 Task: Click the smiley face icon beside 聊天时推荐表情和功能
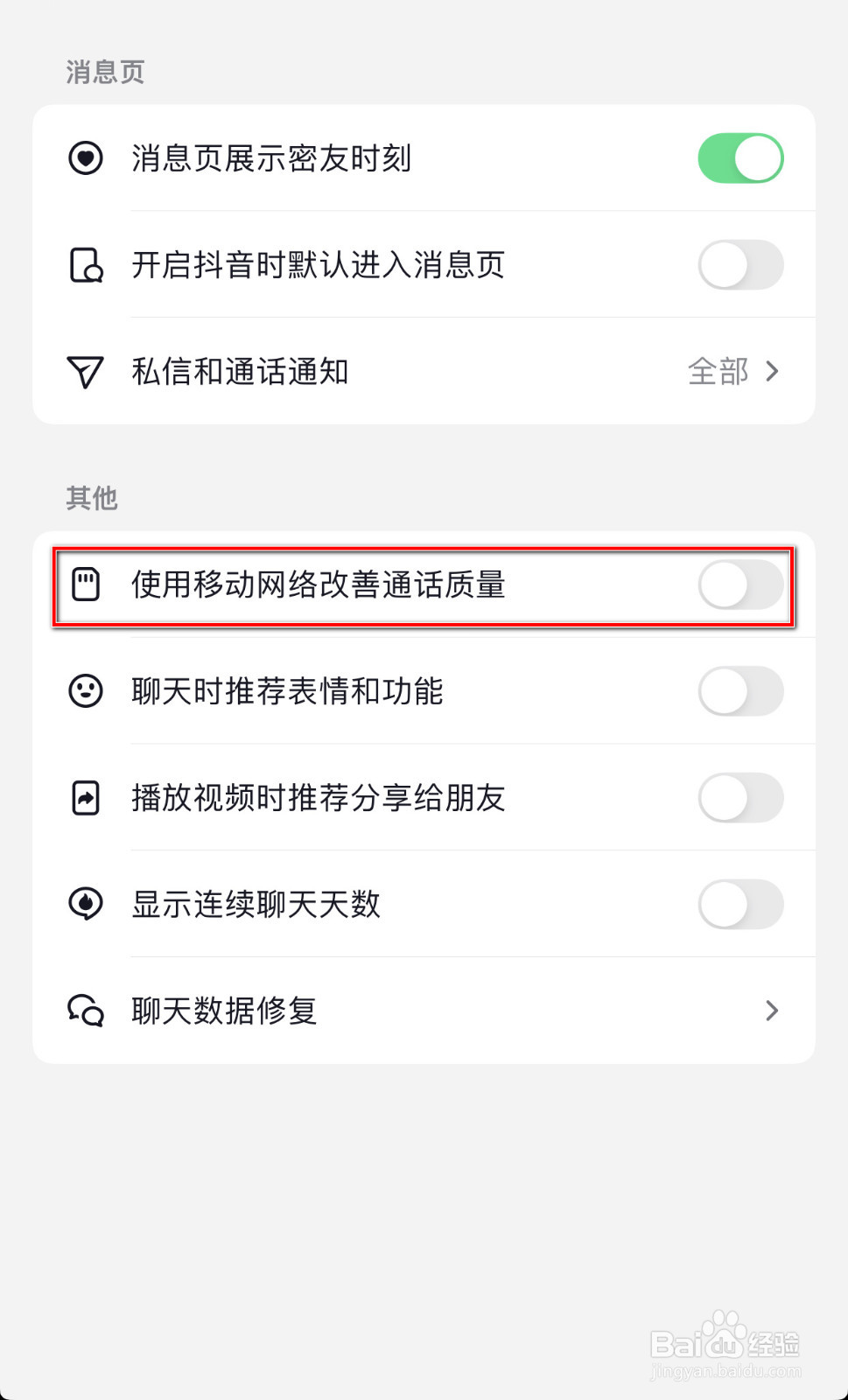[x=84, y=691]
